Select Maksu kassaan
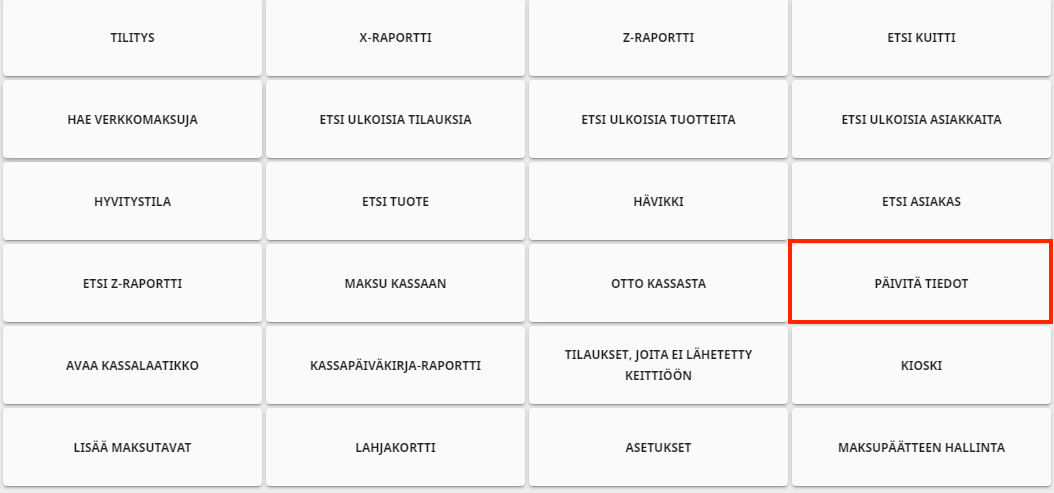1054x493 pixels. click(395, 284)
